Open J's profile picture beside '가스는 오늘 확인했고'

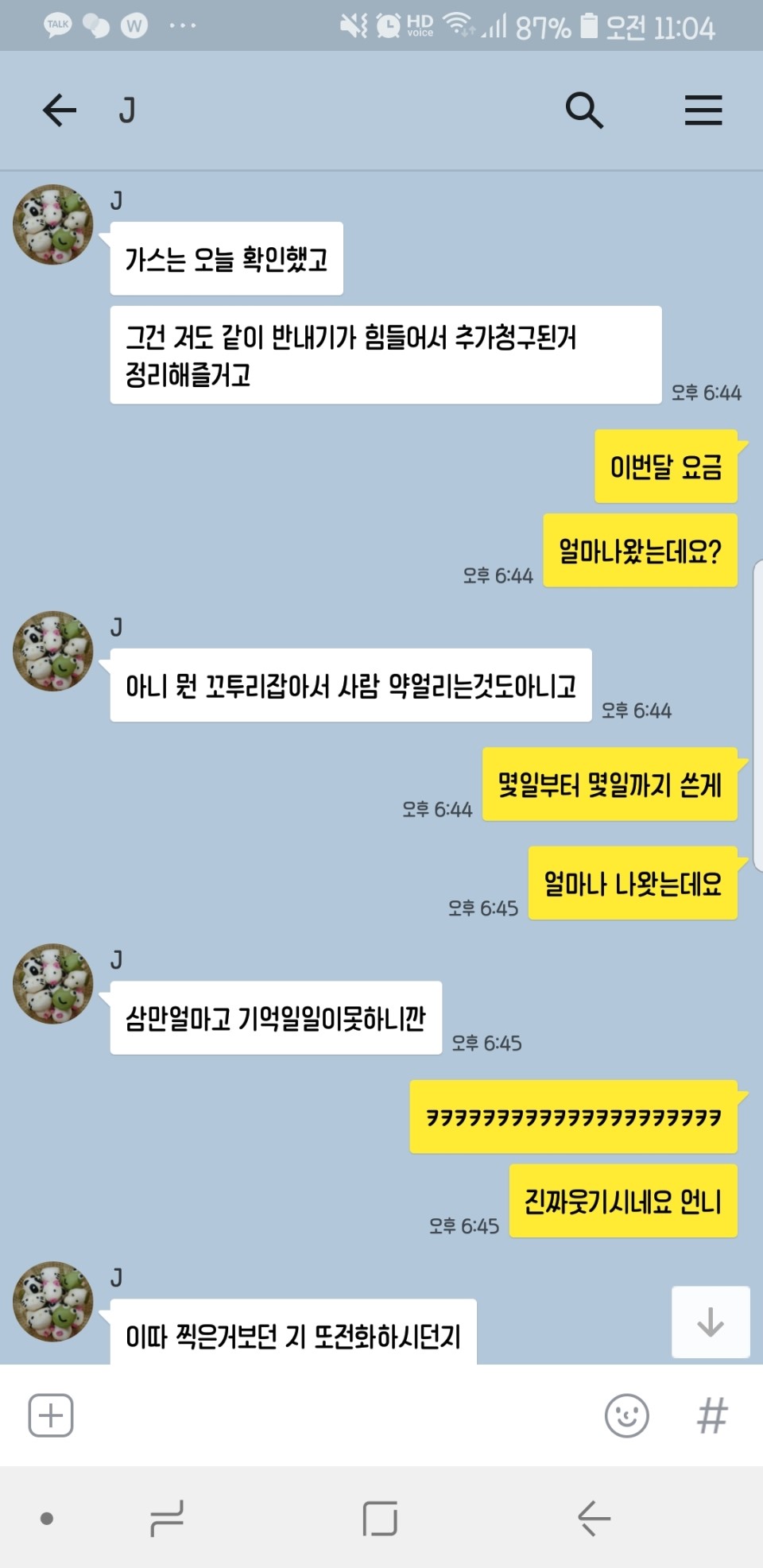(53, 225)
